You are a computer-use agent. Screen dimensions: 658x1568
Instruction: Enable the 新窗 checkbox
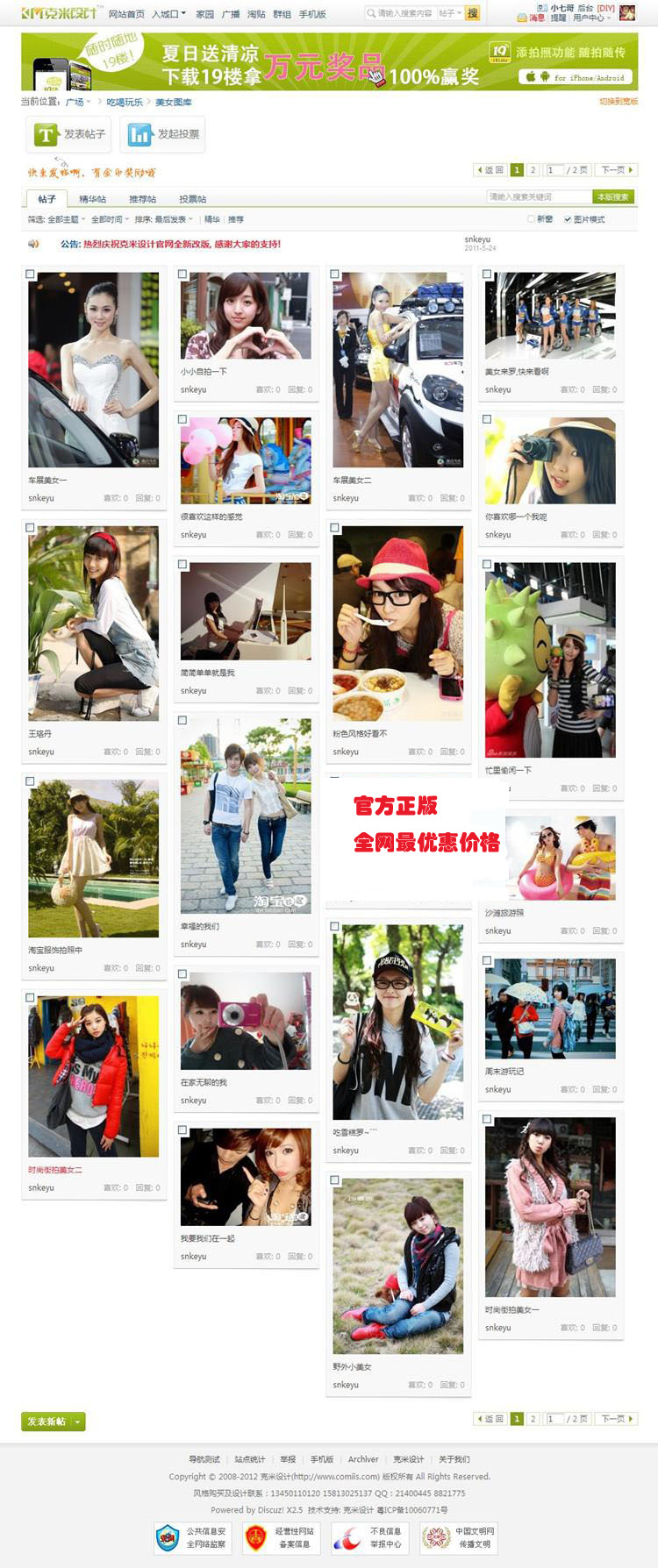531,219
